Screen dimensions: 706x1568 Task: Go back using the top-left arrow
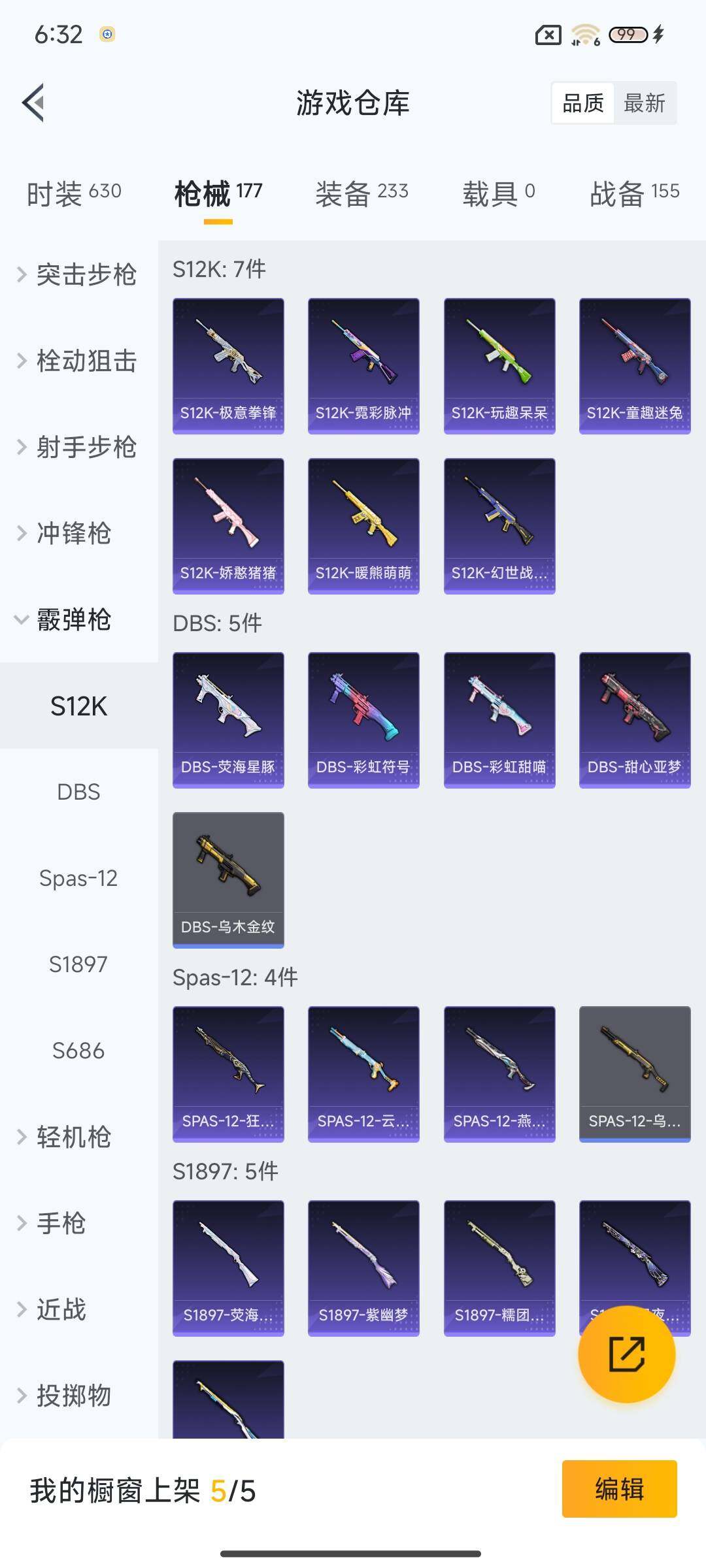point(34,103)
